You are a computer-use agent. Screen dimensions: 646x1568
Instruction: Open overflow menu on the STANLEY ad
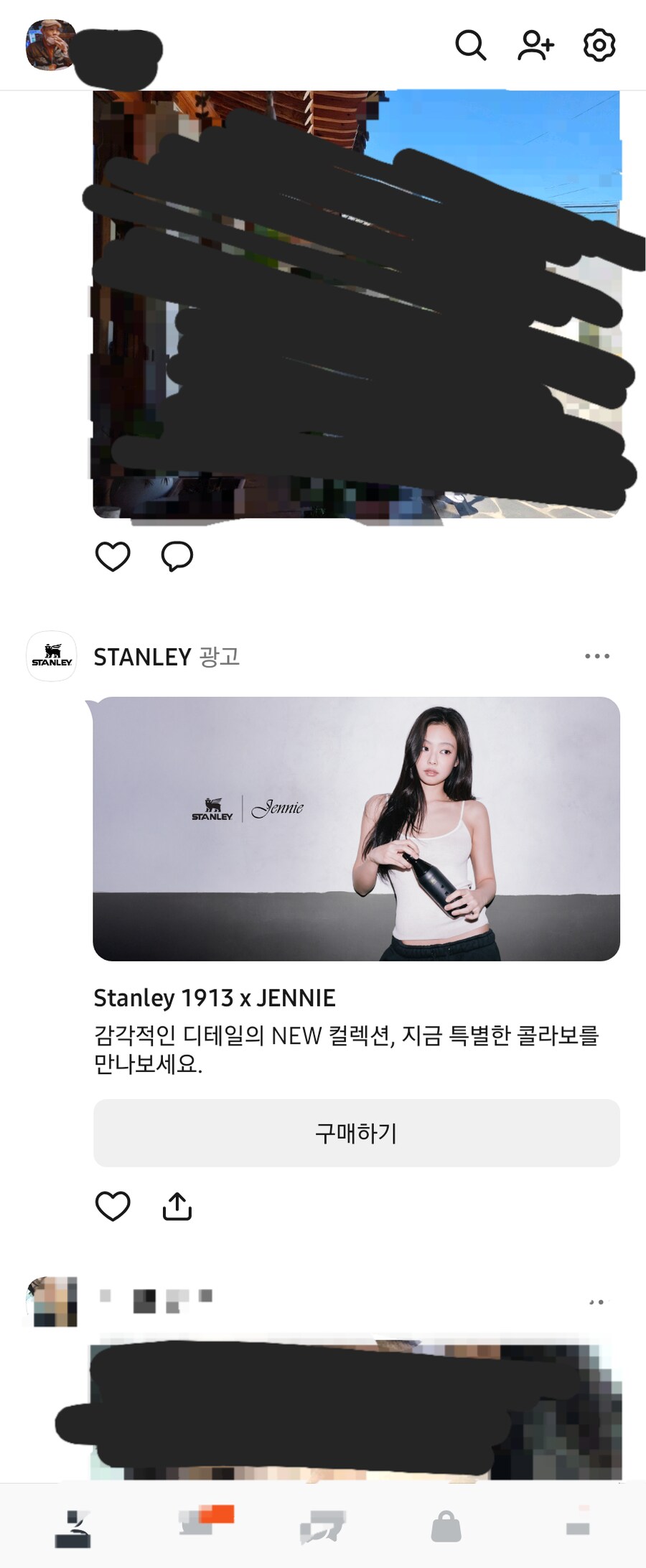tap(596, 656)
